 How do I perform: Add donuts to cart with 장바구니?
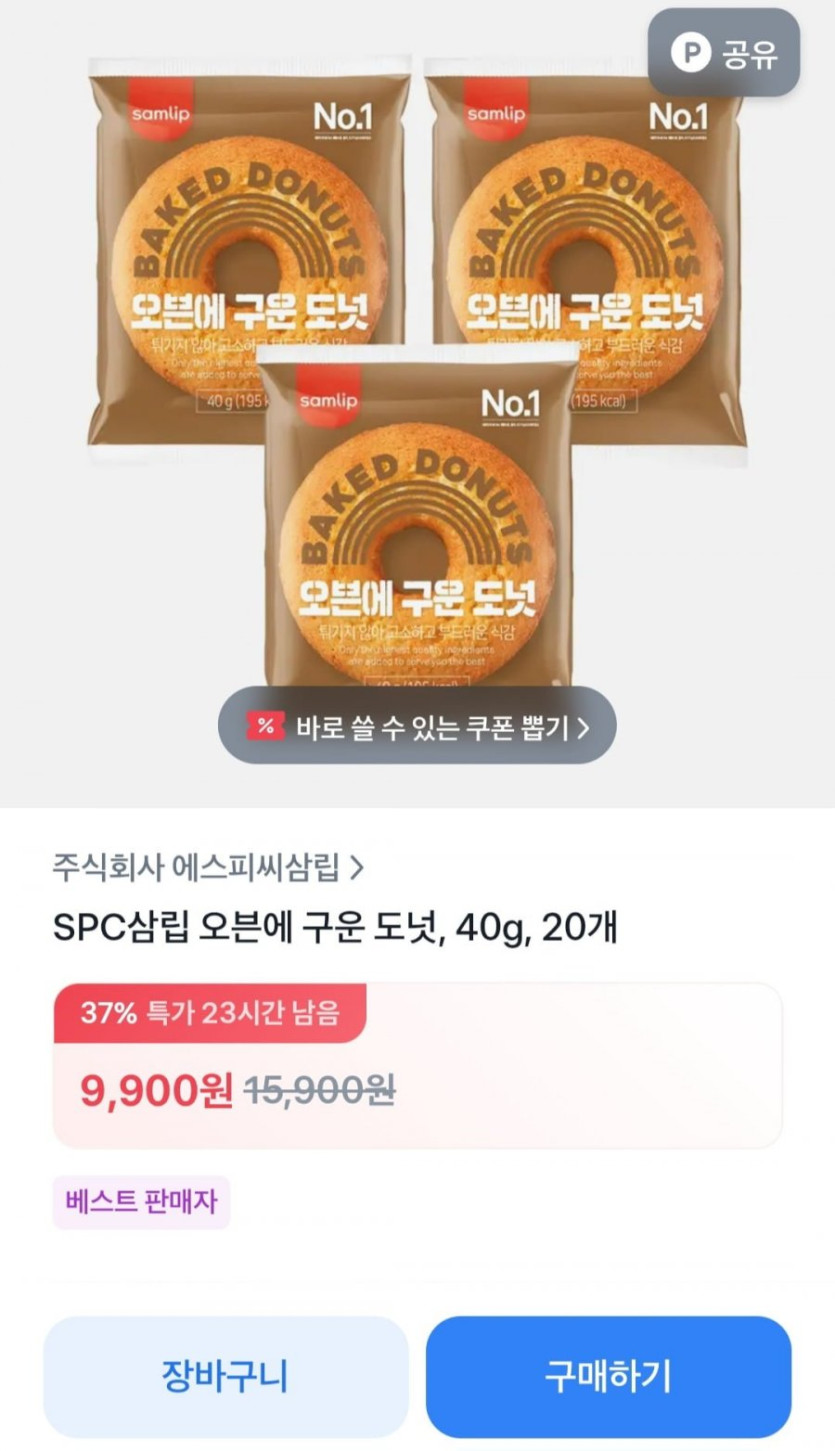225,1377
